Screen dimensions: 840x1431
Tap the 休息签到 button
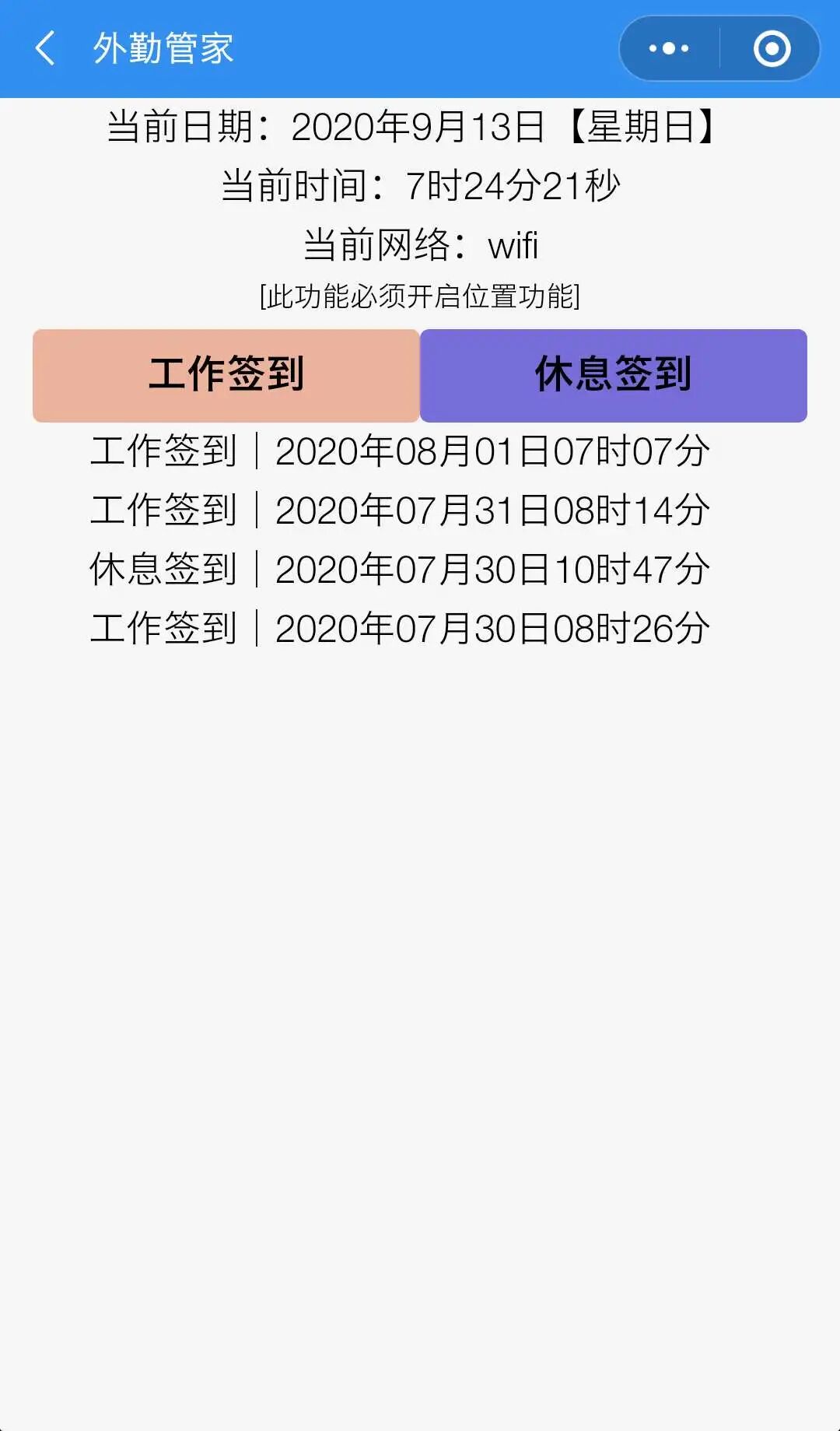(x=613, y=375)
